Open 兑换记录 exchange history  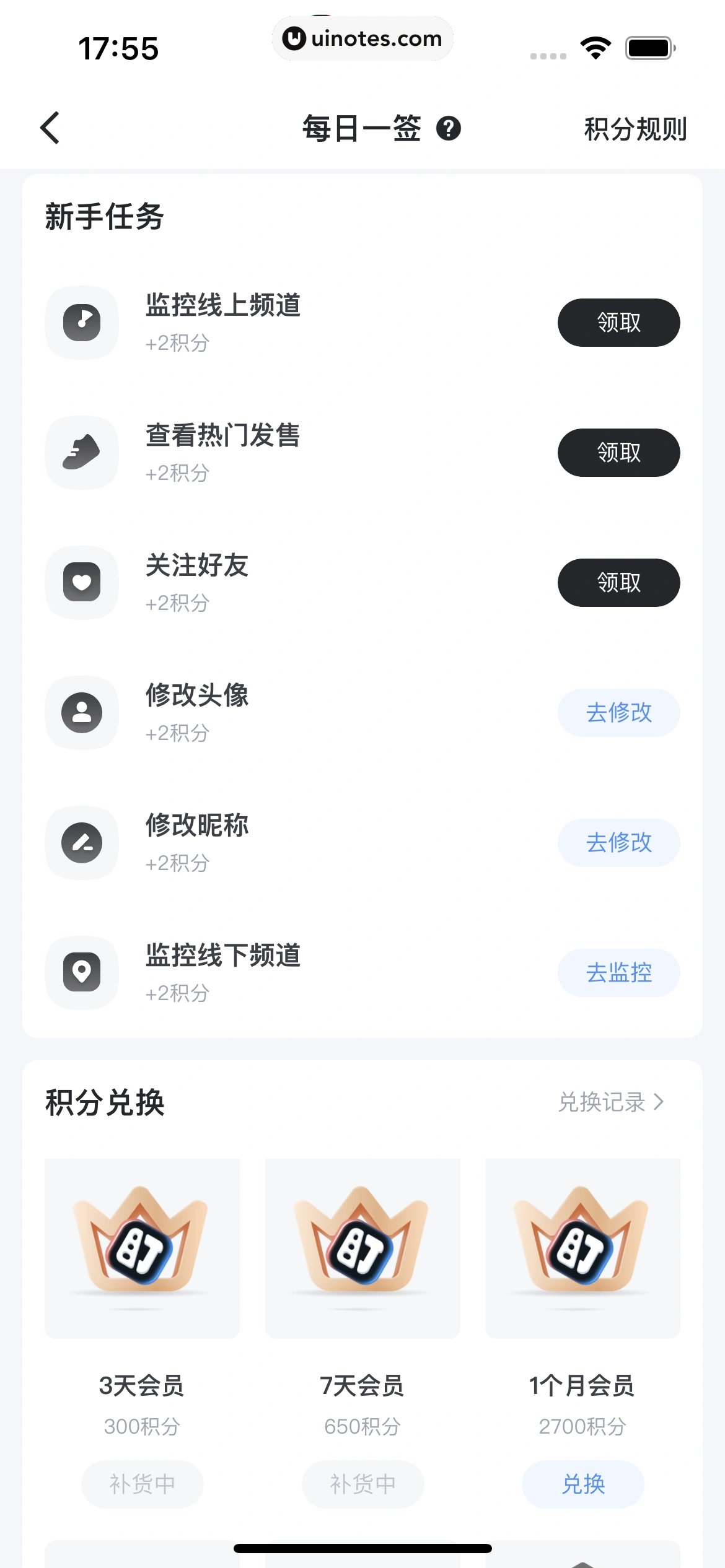point(610,1102)
